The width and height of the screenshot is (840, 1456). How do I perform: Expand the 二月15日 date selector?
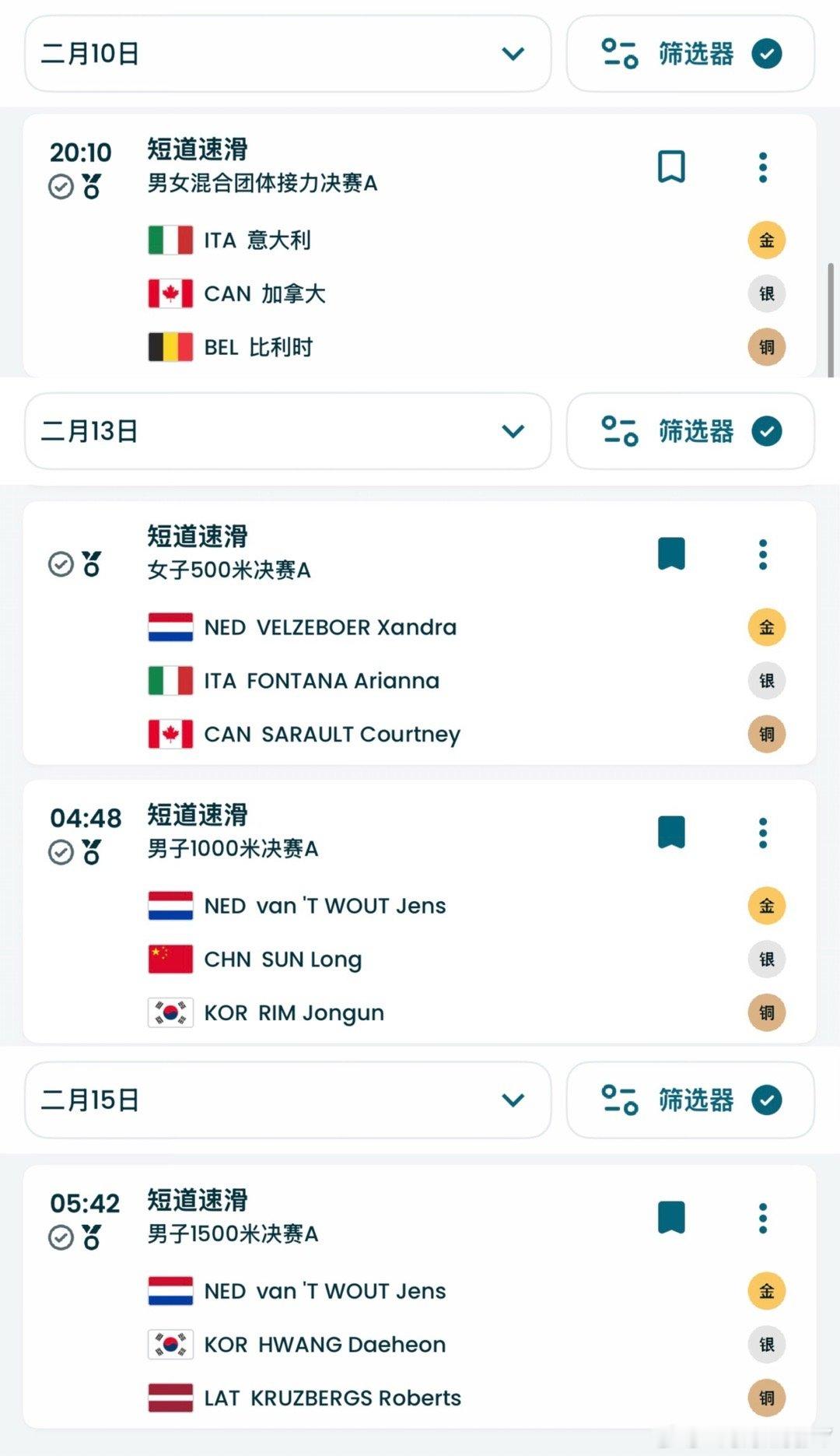(512, 1100)
